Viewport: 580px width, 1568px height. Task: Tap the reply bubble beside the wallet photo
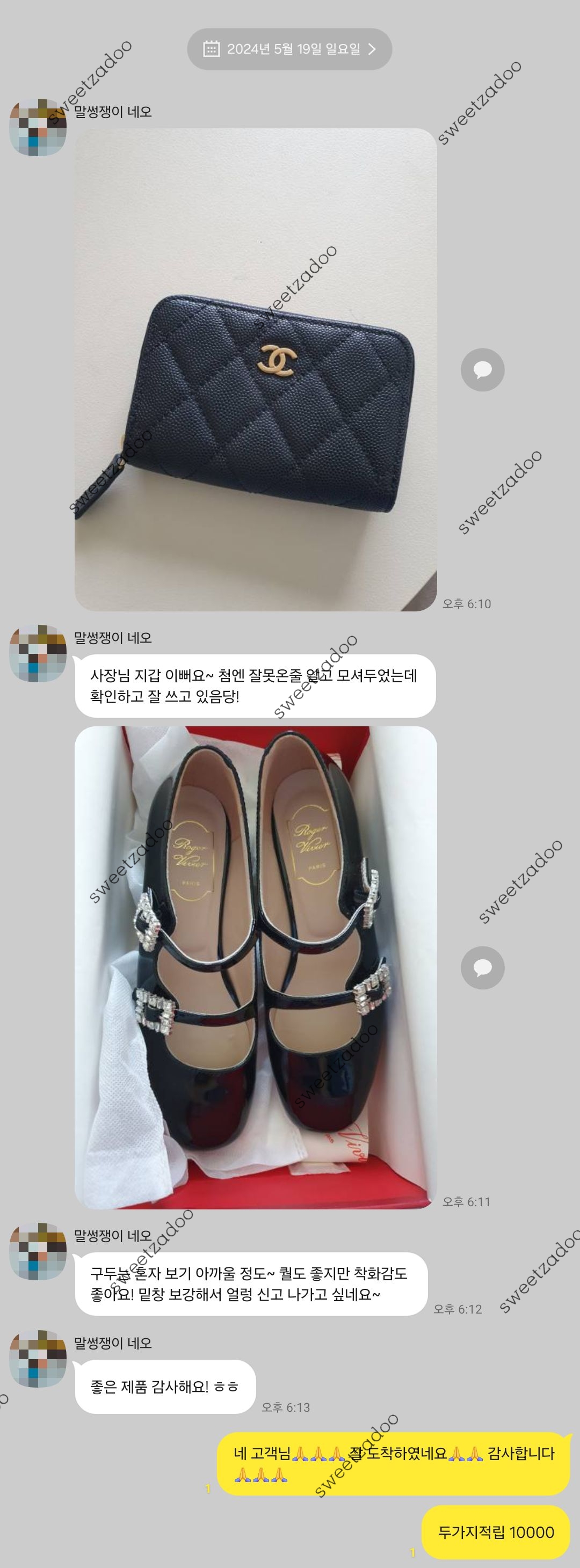(x=482, y=369)
